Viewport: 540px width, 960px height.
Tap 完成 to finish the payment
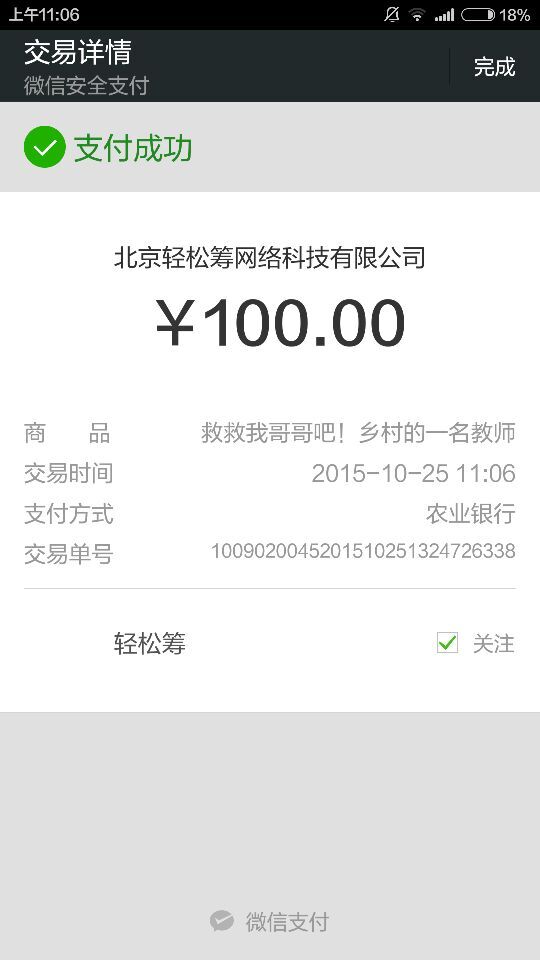tap(494, 66)
